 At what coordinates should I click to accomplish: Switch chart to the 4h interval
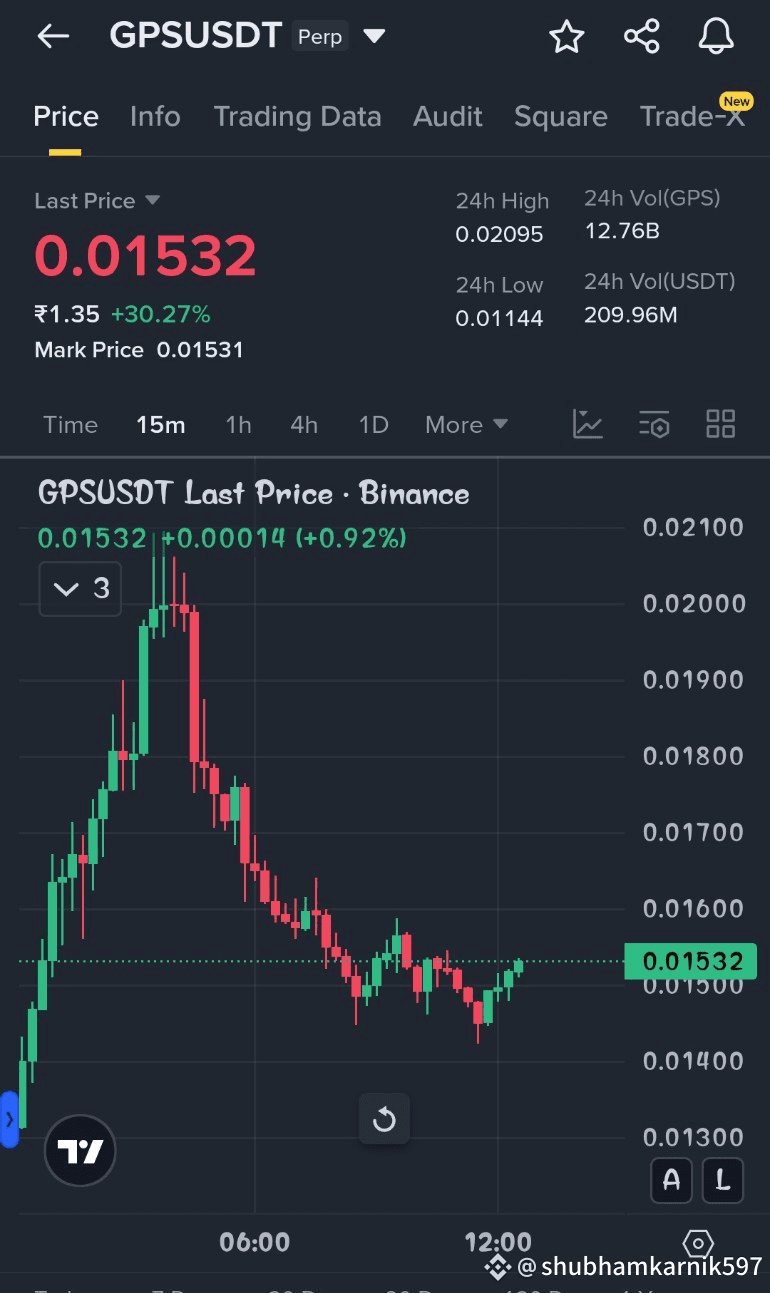(x=304, y=425)
